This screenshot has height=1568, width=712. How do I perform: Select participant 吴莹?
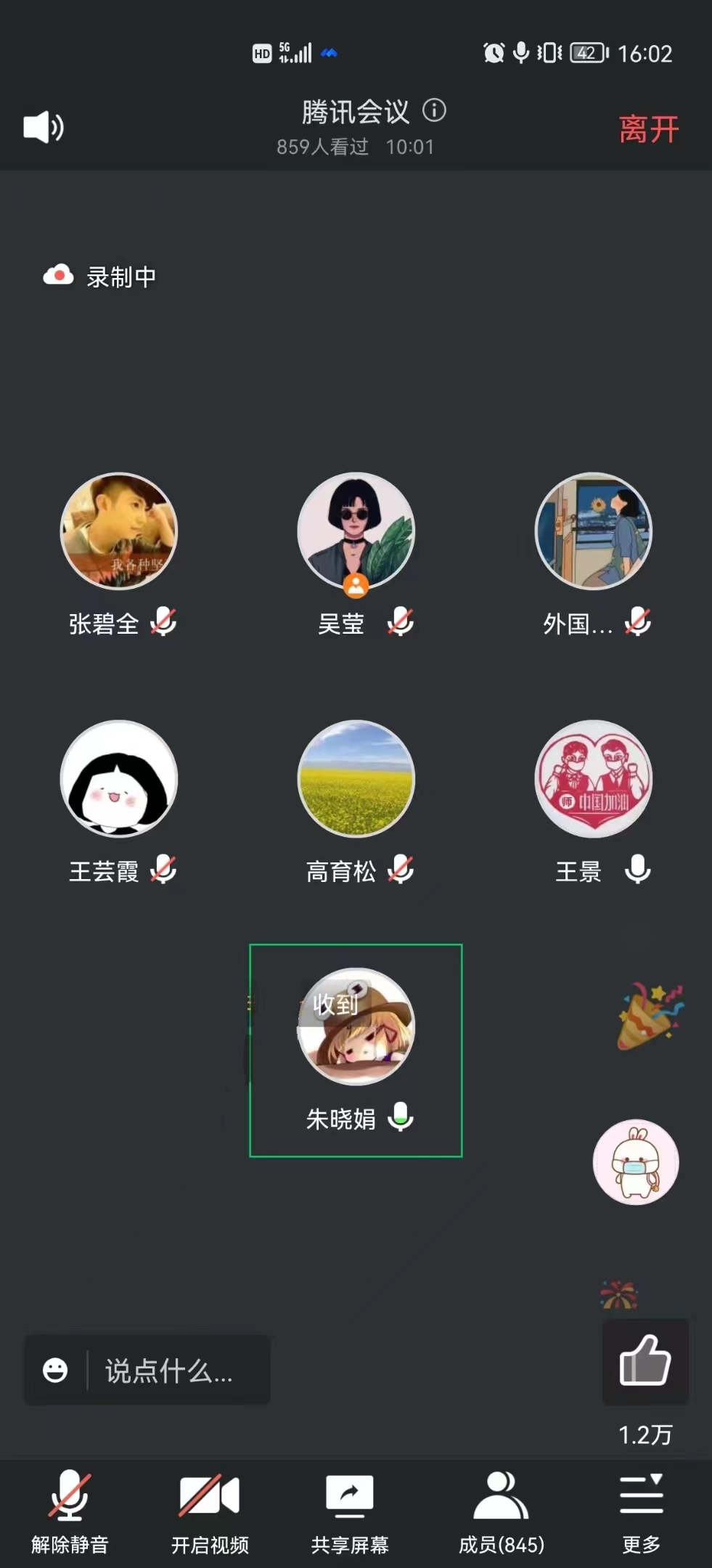coord(356,531)
